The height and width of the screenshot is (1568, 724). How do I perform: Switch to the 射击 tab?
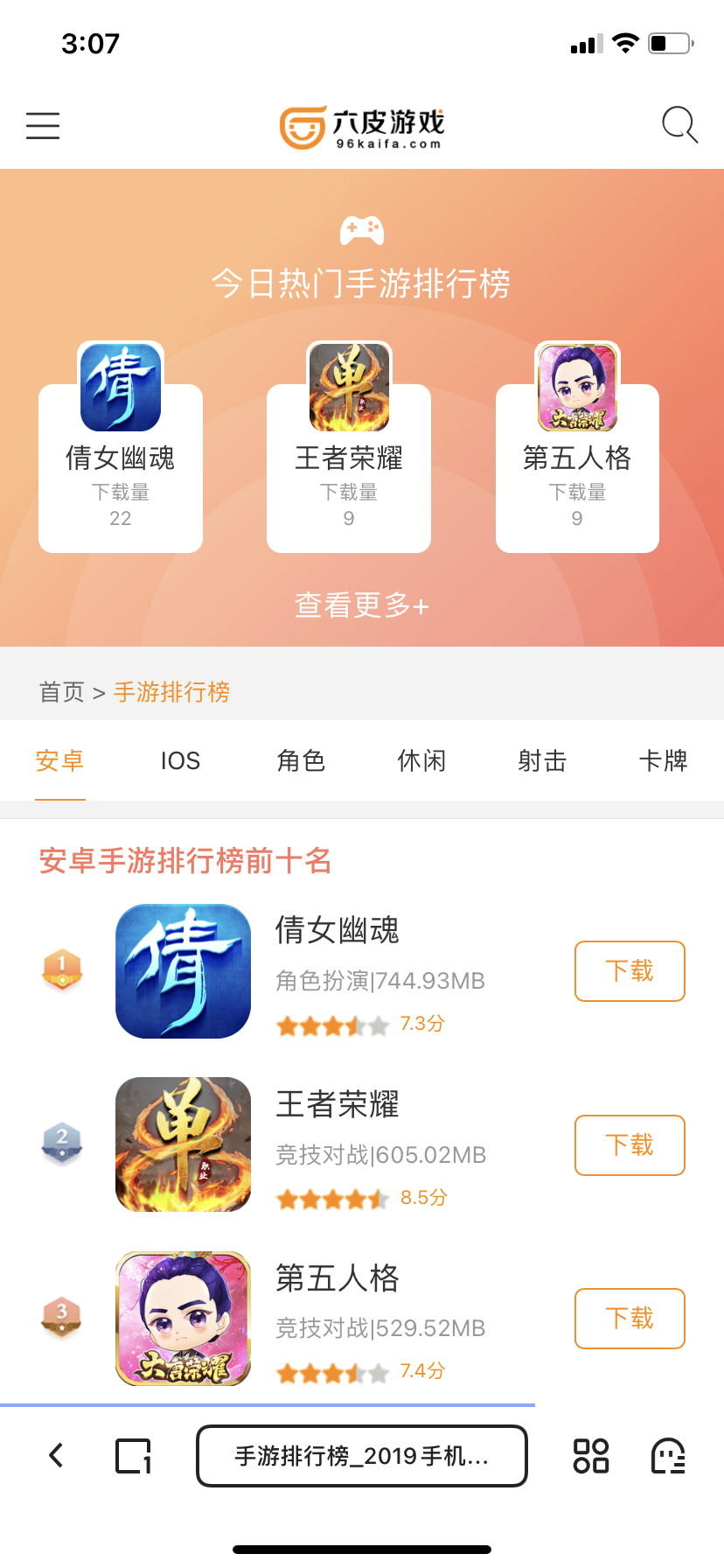pos(542,760)
